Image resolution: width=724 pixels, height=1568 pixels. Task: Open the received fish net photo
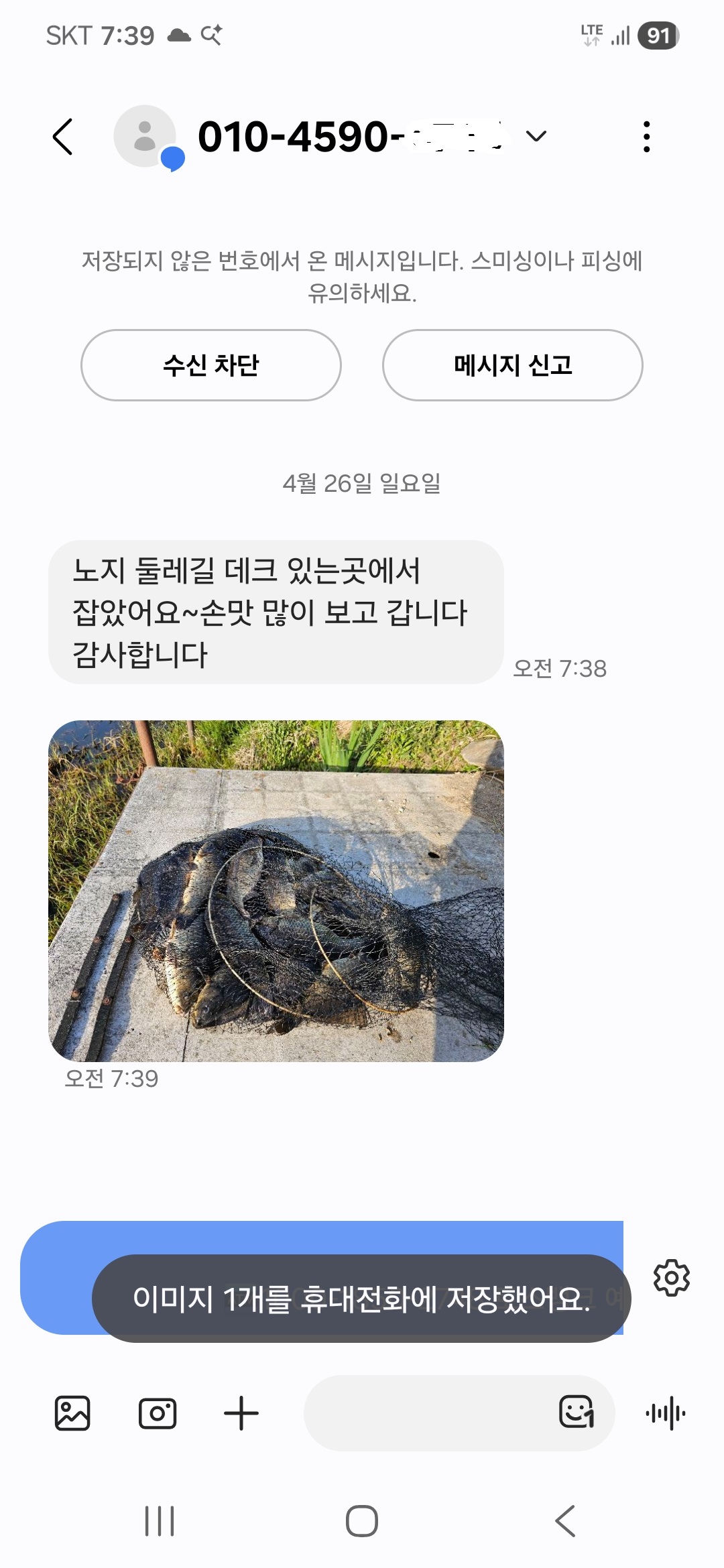point(276,891)
